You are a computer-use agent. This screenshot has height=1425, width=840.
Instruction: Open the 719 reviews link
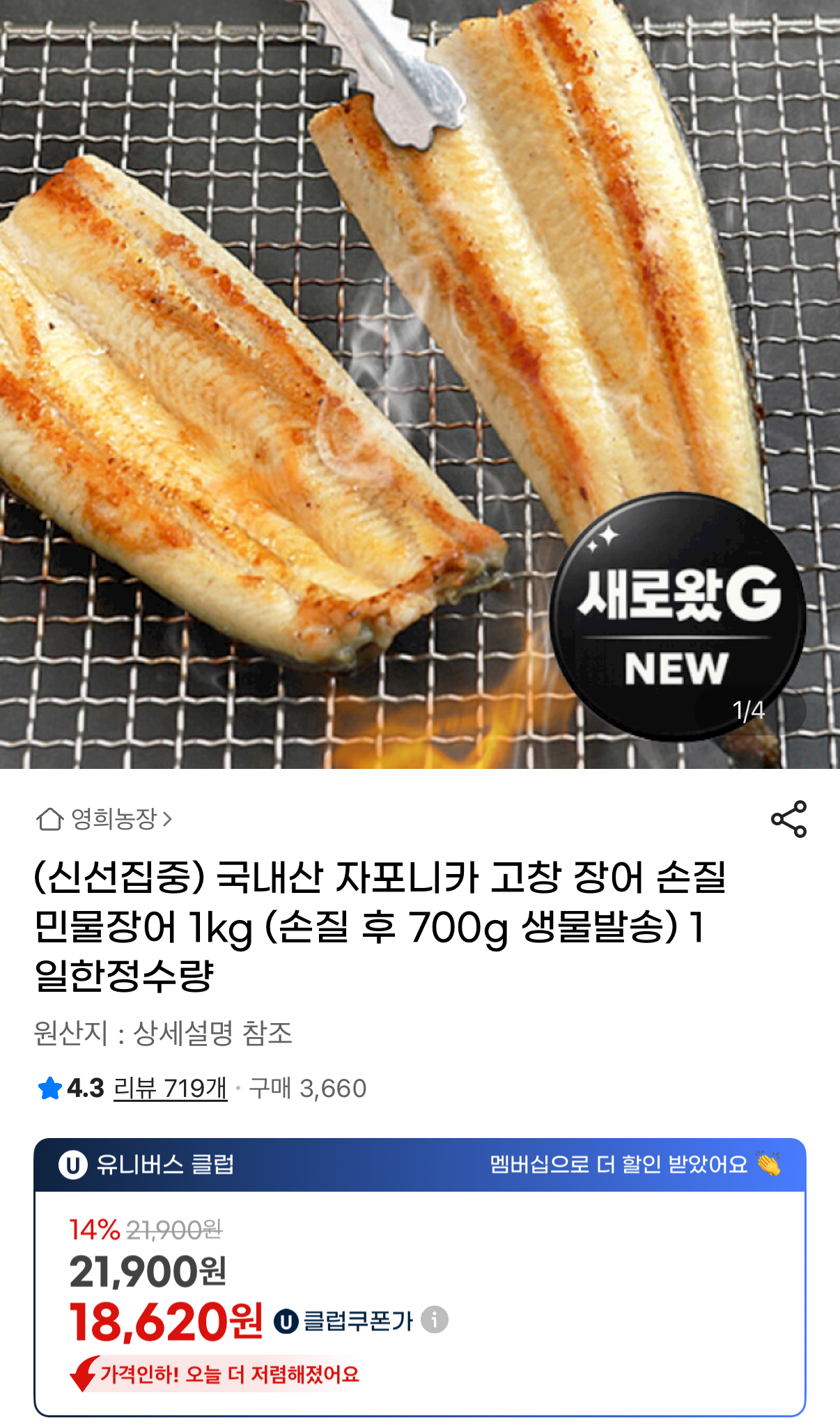pyautogui.click(x=170, y=1088)
